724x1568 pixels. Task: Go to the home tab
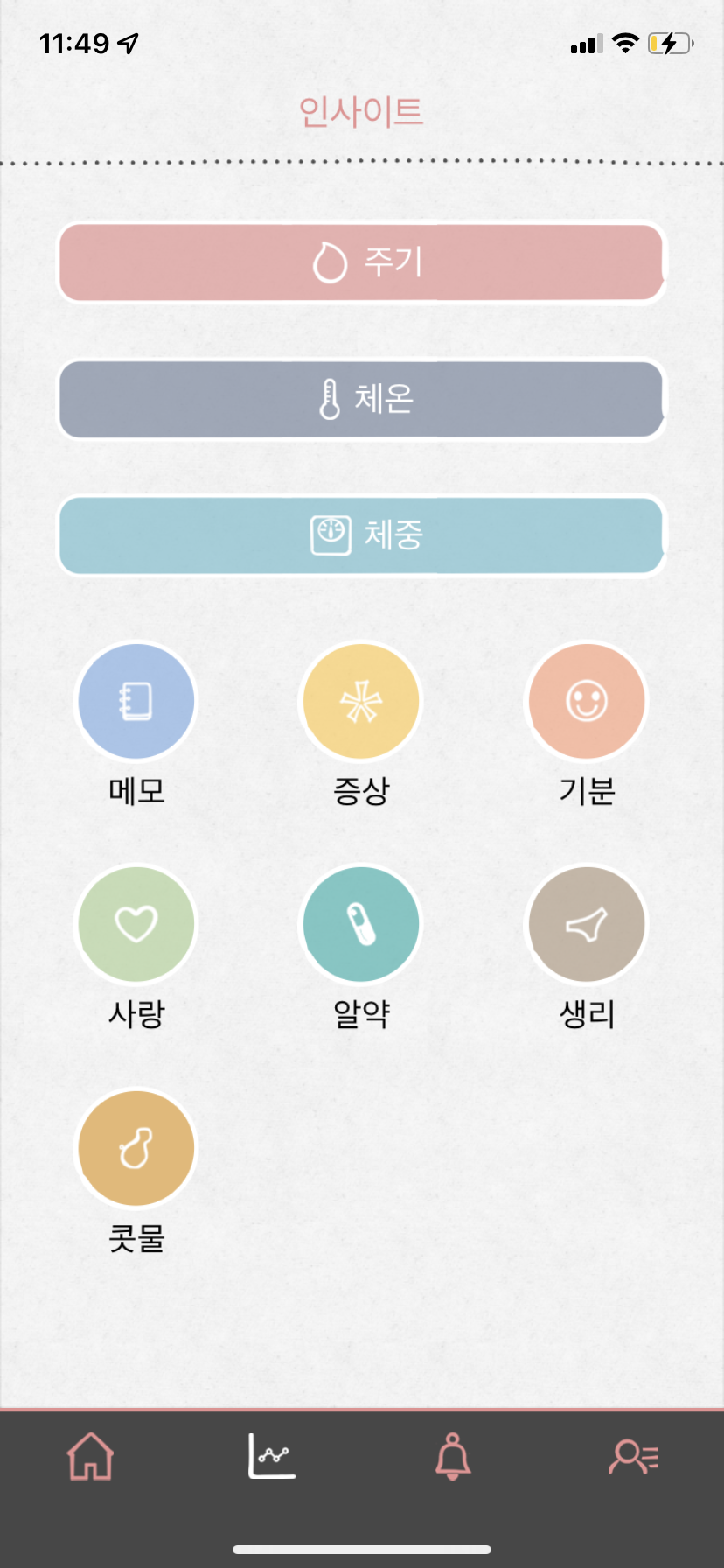[91, 1456]
